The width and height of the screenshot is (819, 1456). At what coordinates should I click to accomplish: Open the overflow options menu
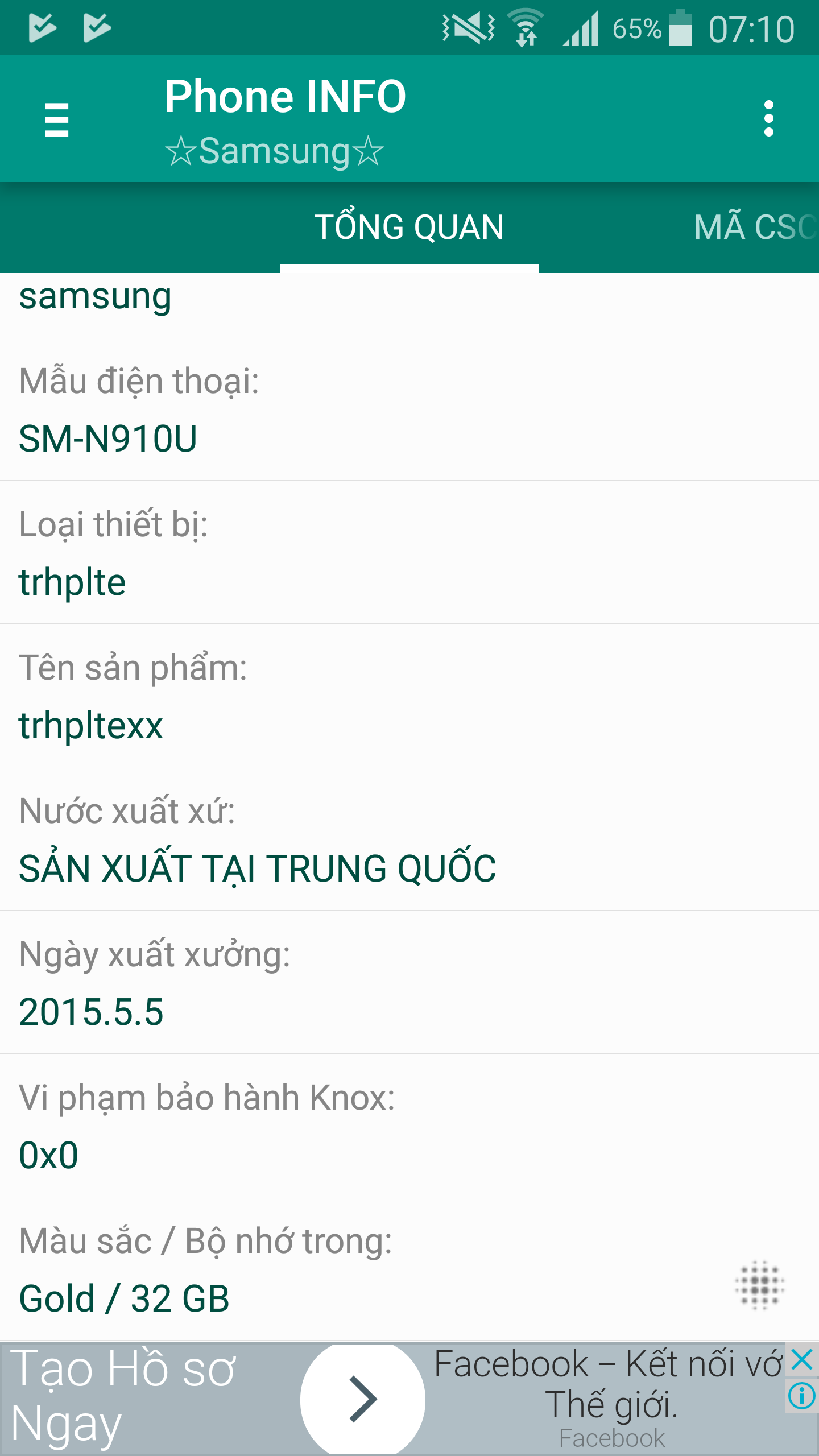(768, 119)
